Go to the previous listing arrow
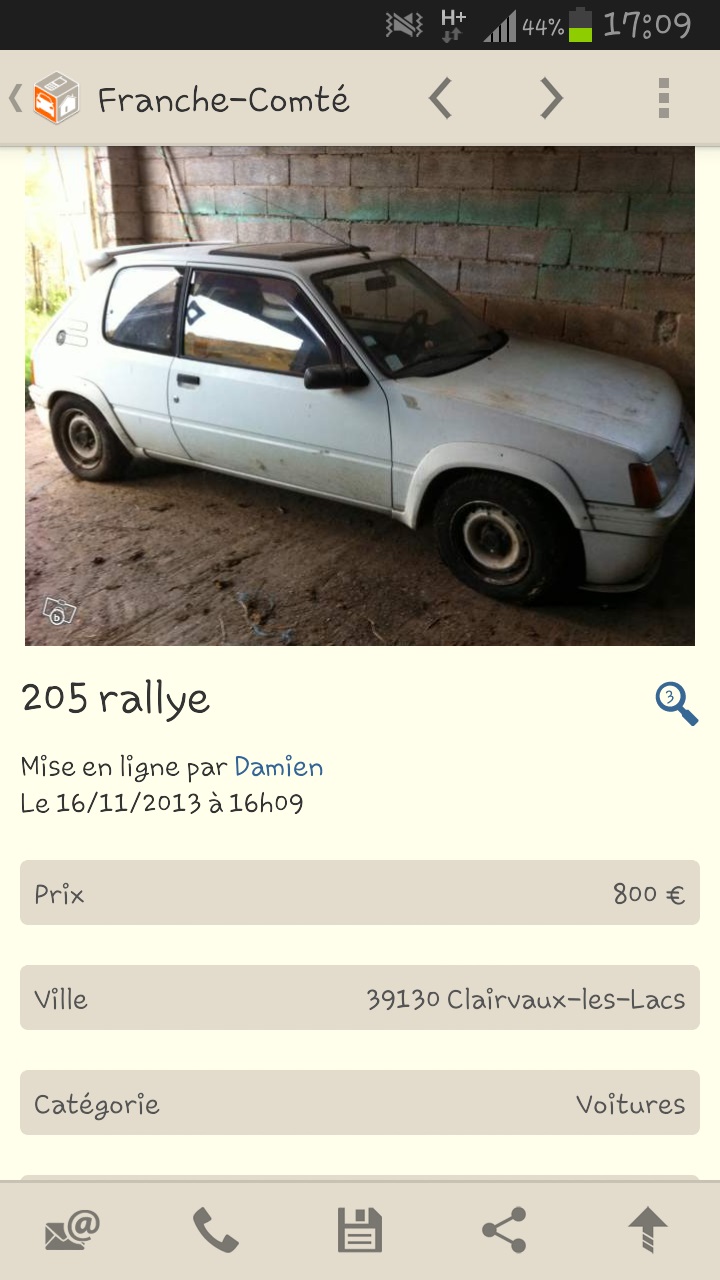 (x=440, y=99)
